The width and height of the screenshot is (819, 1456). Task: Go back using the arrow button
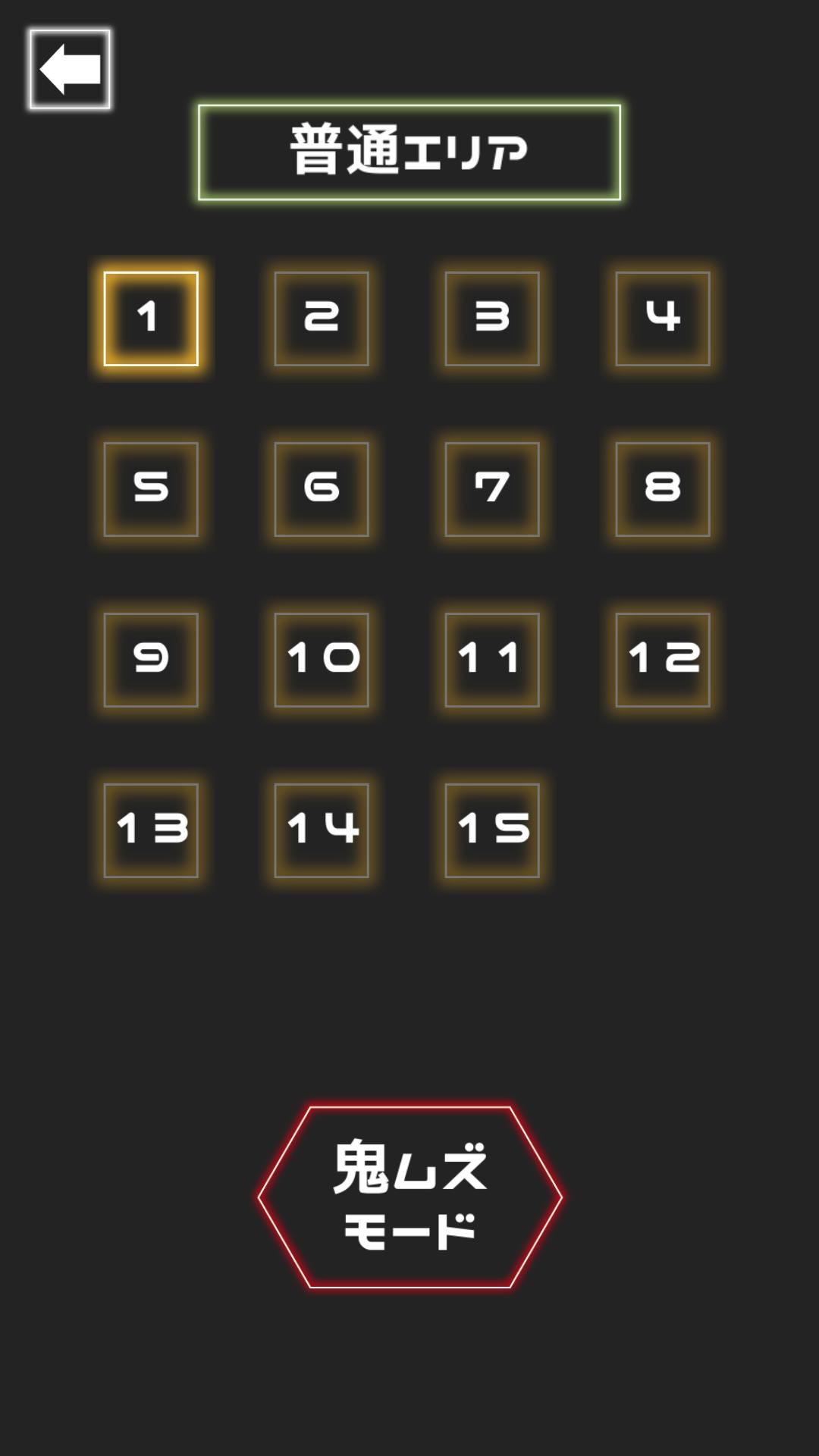70,69
